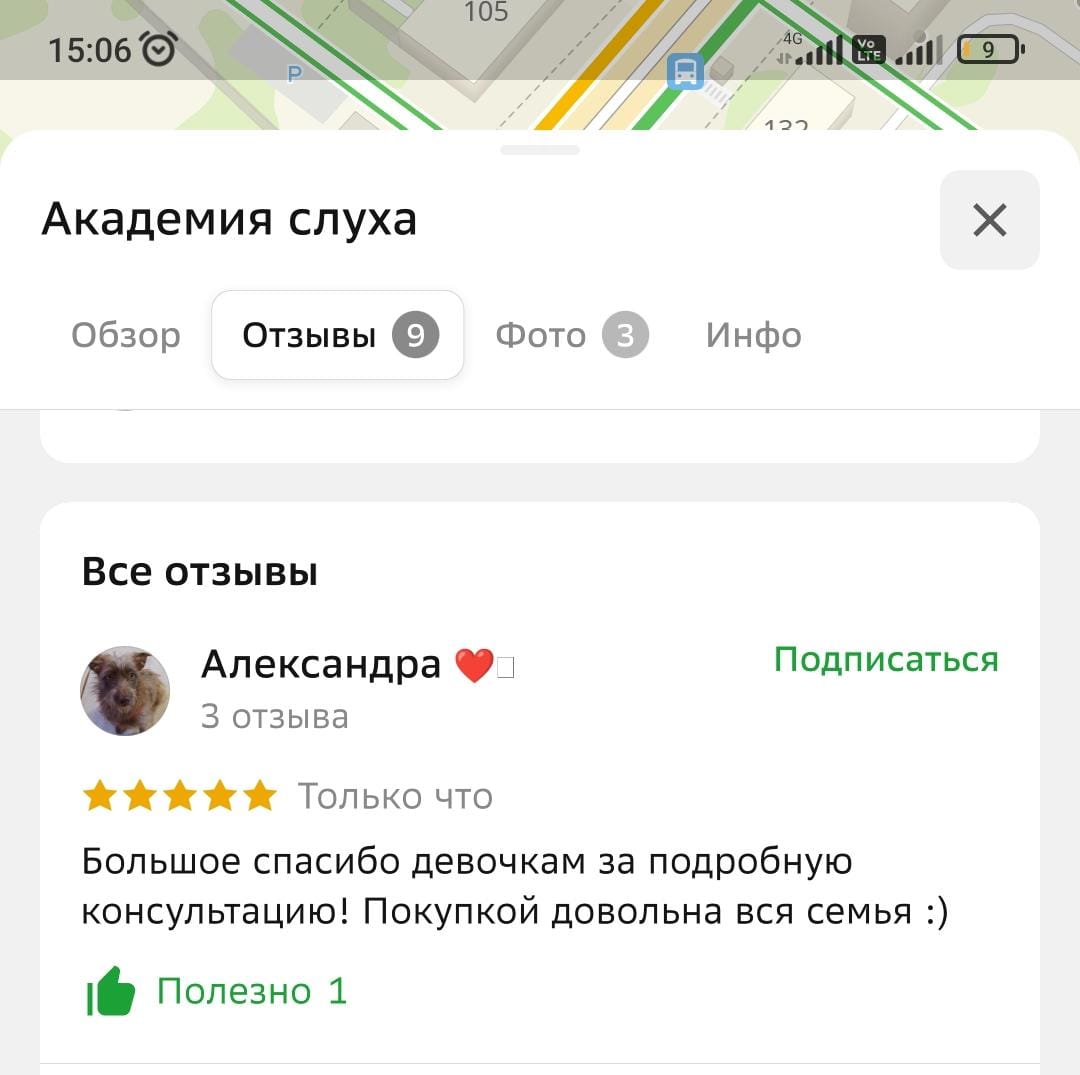Subscribe to Александра via Подписаться
Image resolution: width=1080 pixels, height=1075 pixels.
click(x=886, y=660)
